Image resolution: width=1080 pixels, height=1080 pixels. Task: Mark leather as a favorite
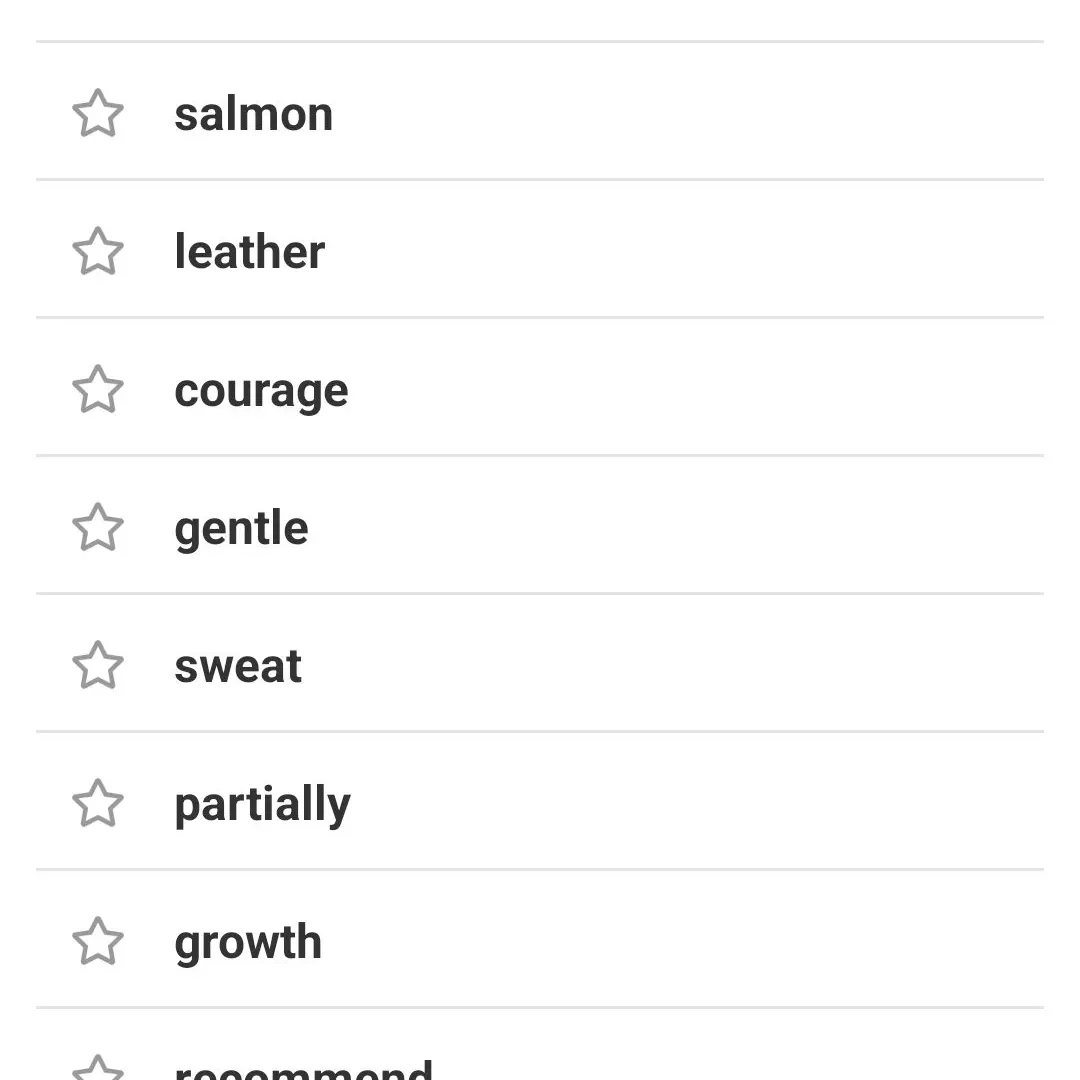click(x=98, y=251)
